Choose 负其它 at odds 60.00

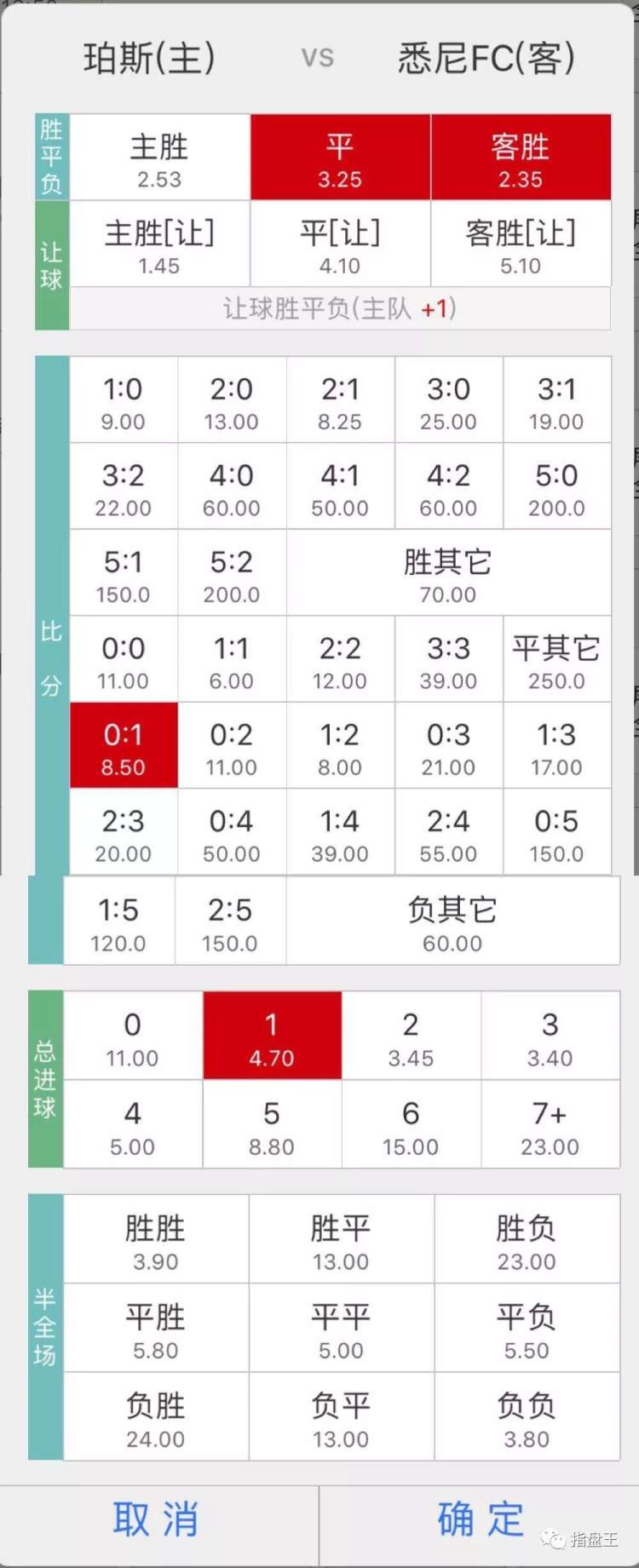[x=452, y=922]
